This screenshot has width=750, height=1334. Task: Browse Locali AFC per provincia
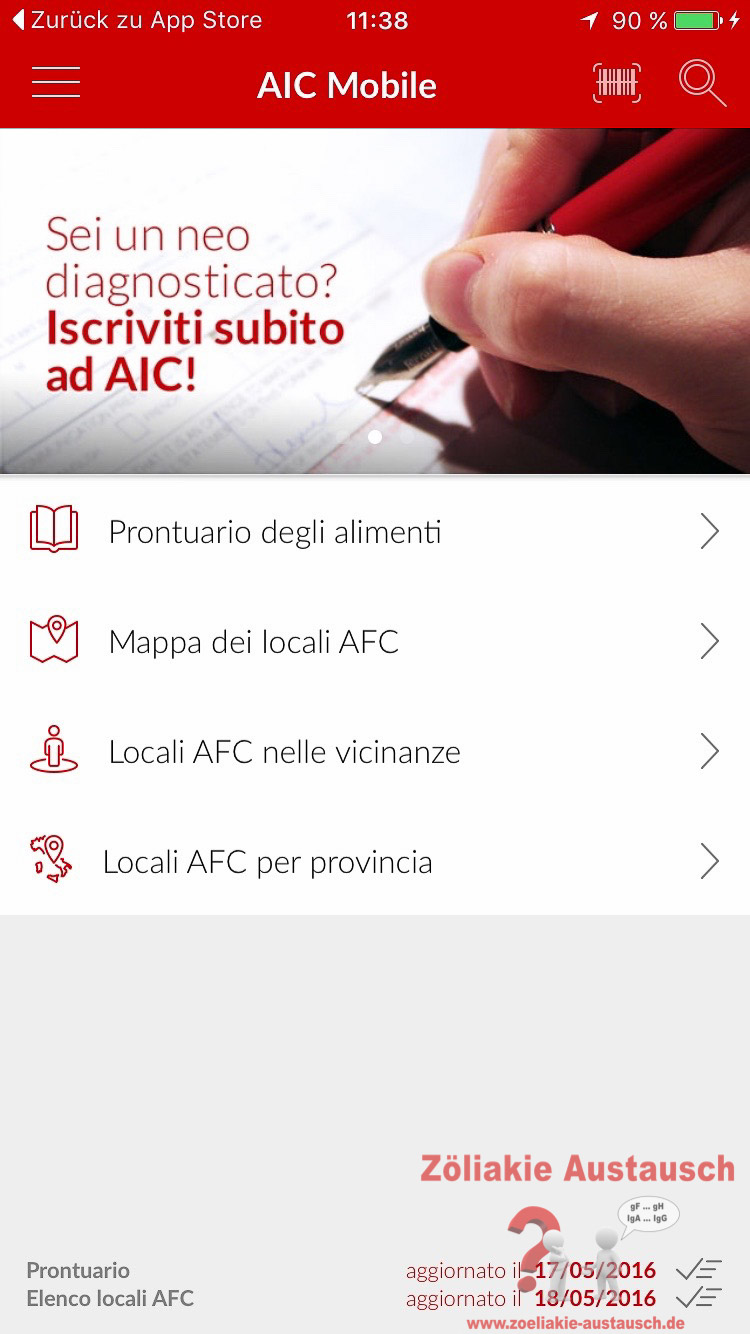pyautogui.click(x=375, y=861)
